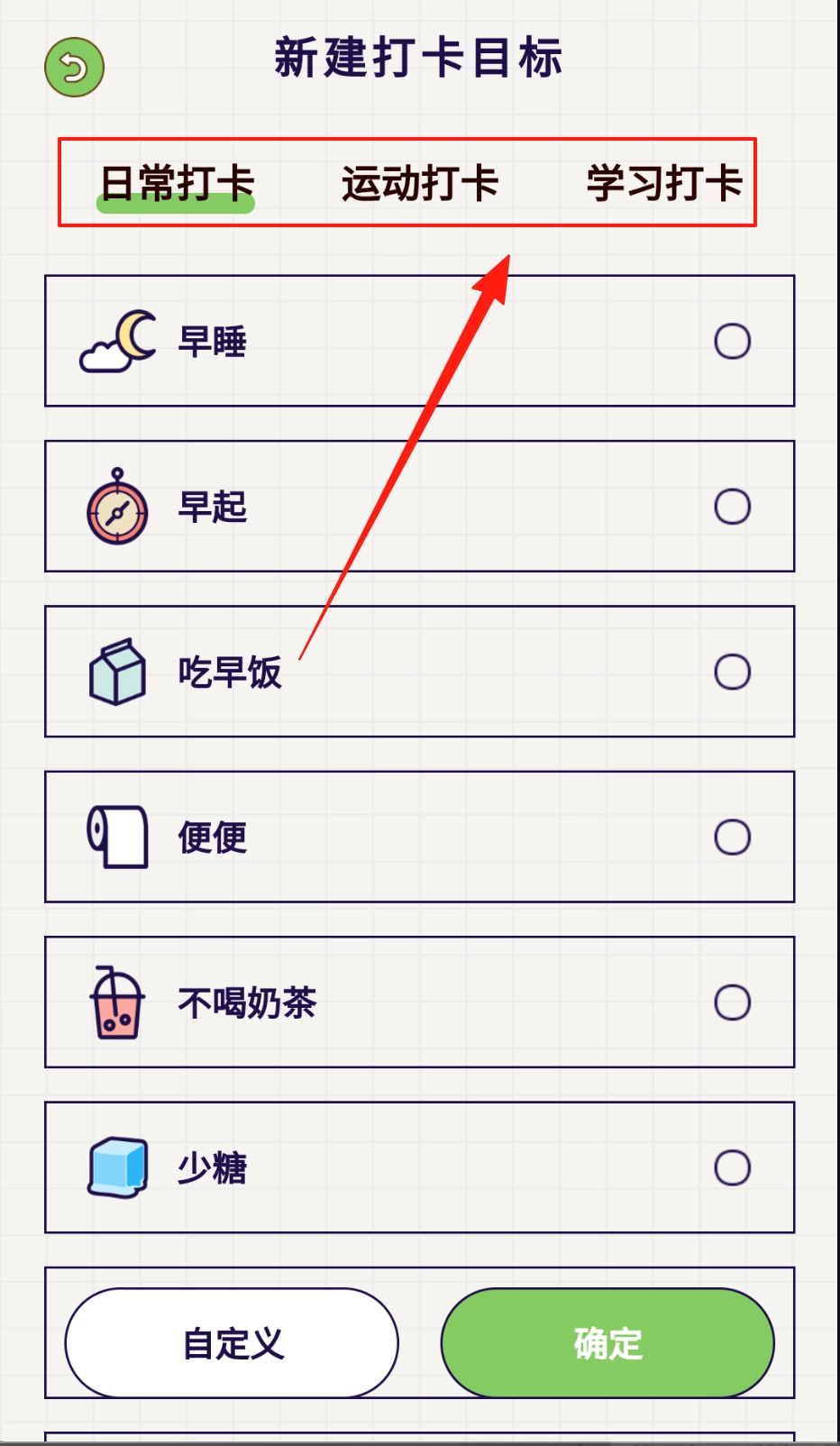Viewport: 840px width, 1446px height.
Task: Switch to the 日常打卡 tab
Action: (x=177, y=184)
